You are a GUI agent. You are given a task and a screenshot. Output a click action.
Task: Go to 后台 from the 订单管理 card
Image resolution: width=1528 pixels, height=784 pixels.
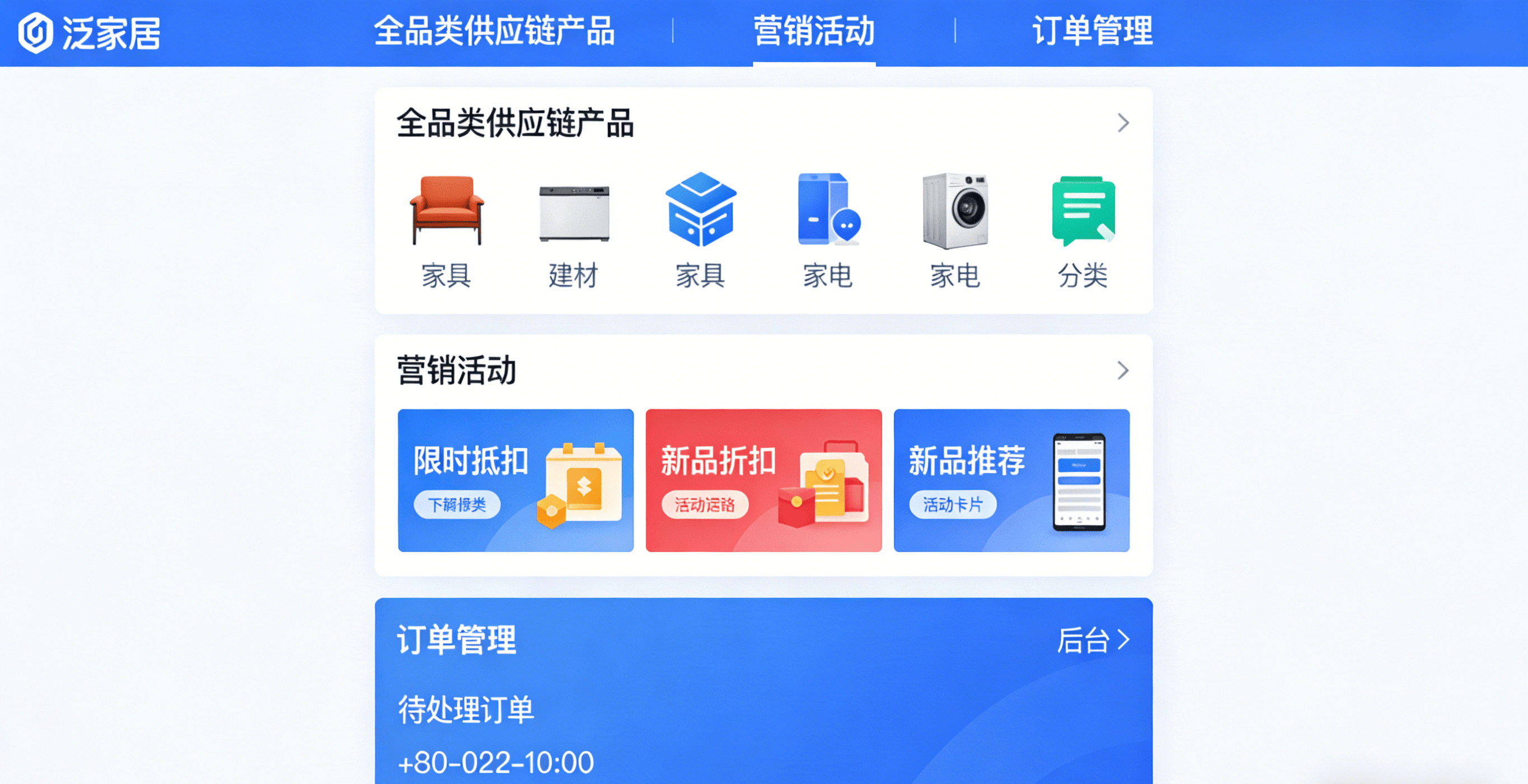tap(1093, 641)
